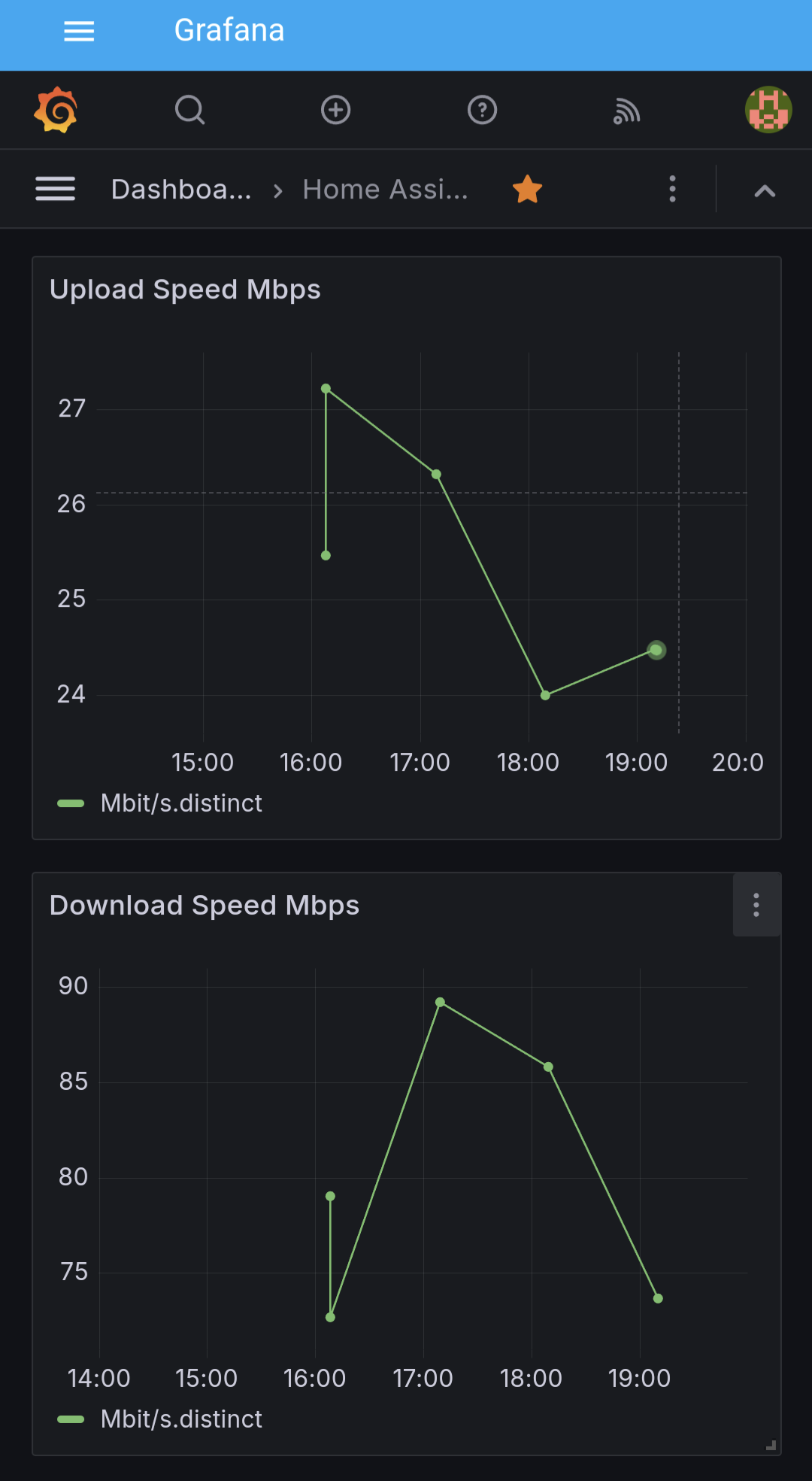Open the news feed icon

click(x=626, y=111)
